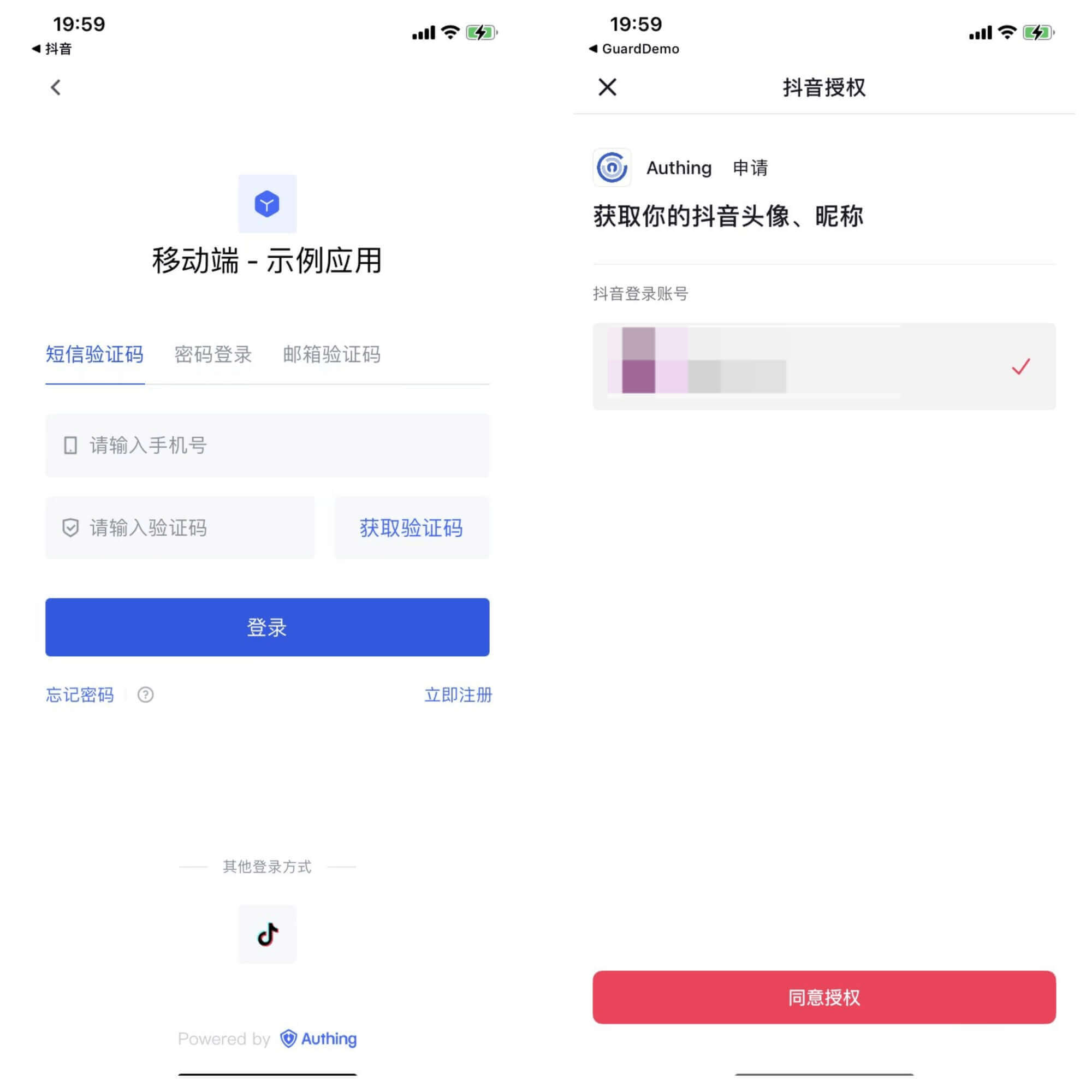The image size is (1092, 1092).
Task: Switch to the 邮箱验证码 tab
Action: 331,354
